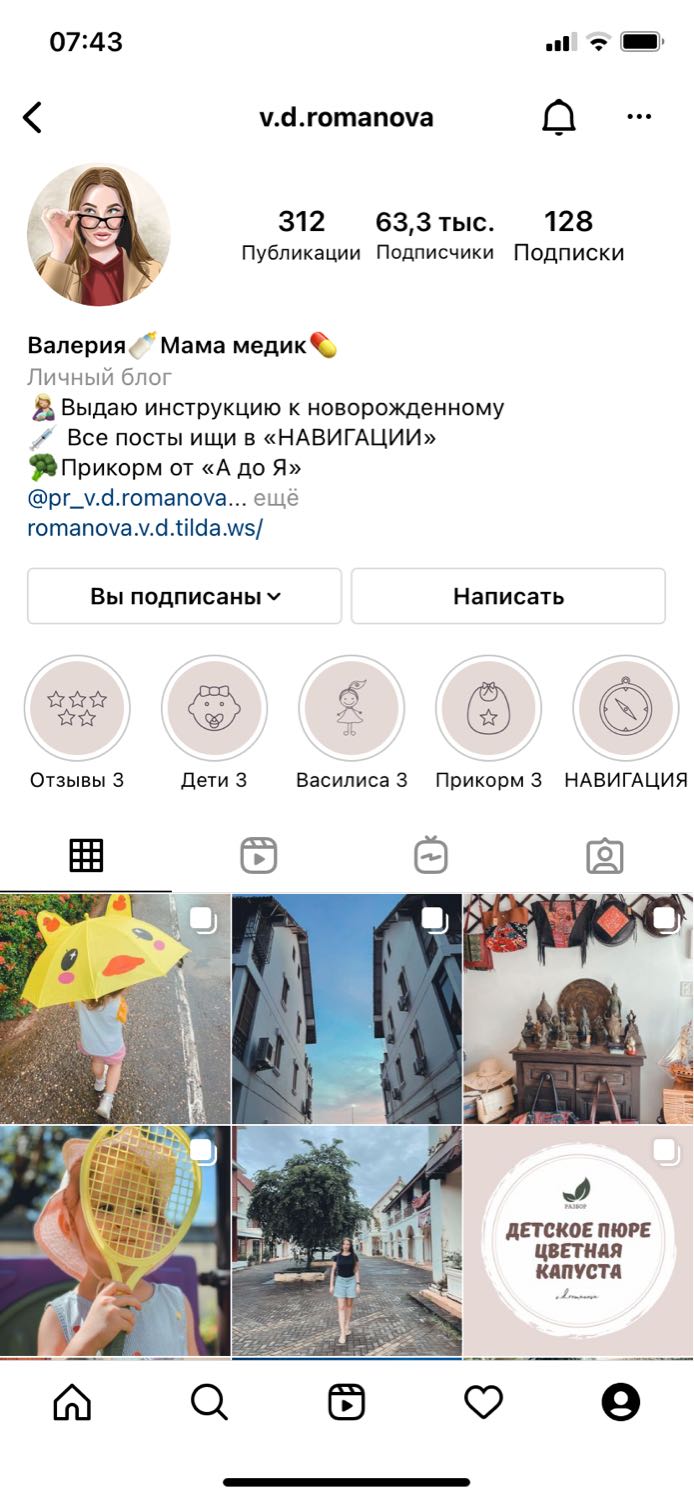
Task: Open the «Дети 3» story highlight
Action: point(214,708)
